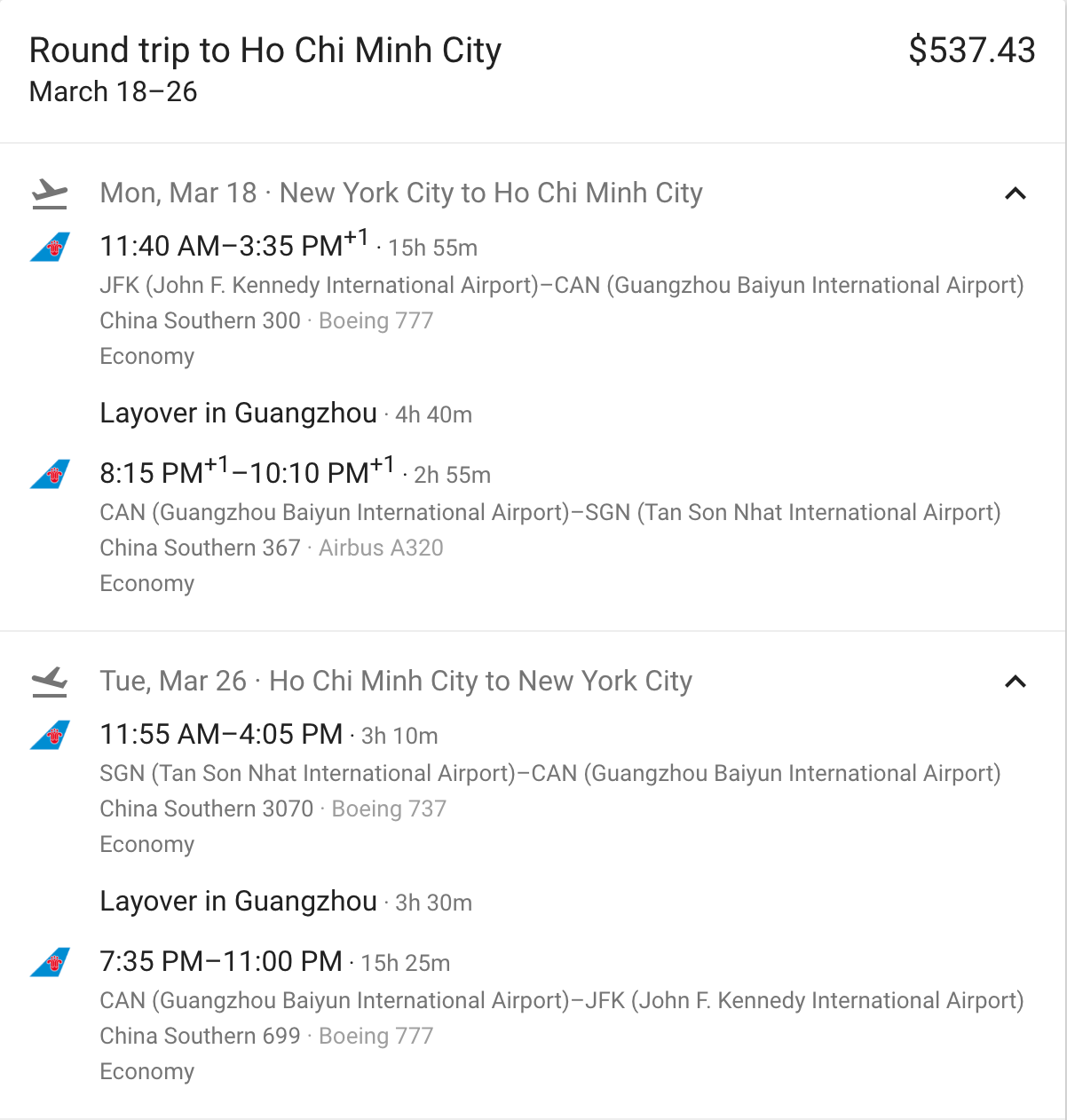Collapse the Mon, Mar 18 outbound flight details
The width and height of the screenshot is (1067, 1120).
click(x=1015, y=193)
